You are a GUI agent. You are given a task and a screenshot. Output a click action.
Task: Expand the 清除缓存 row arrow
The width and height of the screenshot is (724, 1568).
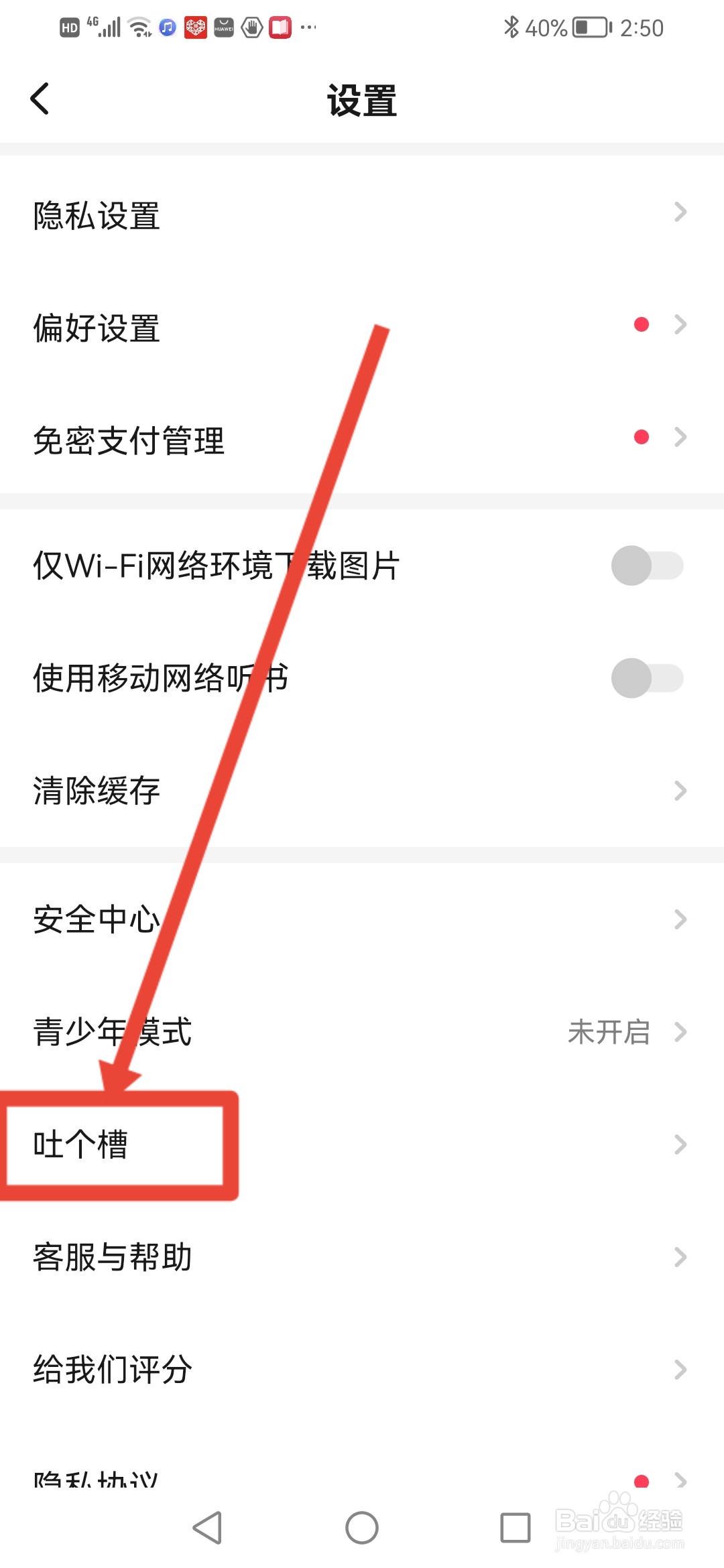681,792
